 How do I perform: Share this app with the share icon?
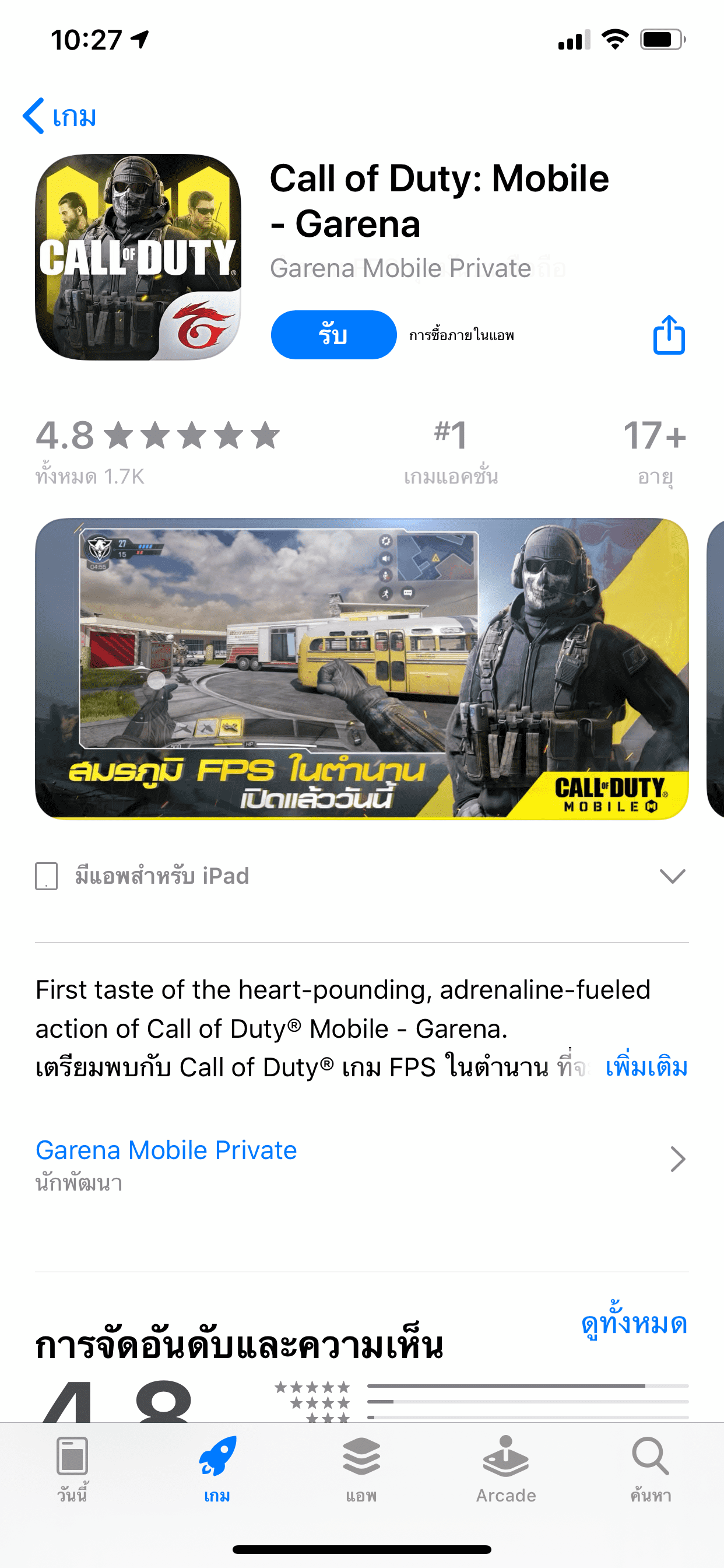(669, 335)
